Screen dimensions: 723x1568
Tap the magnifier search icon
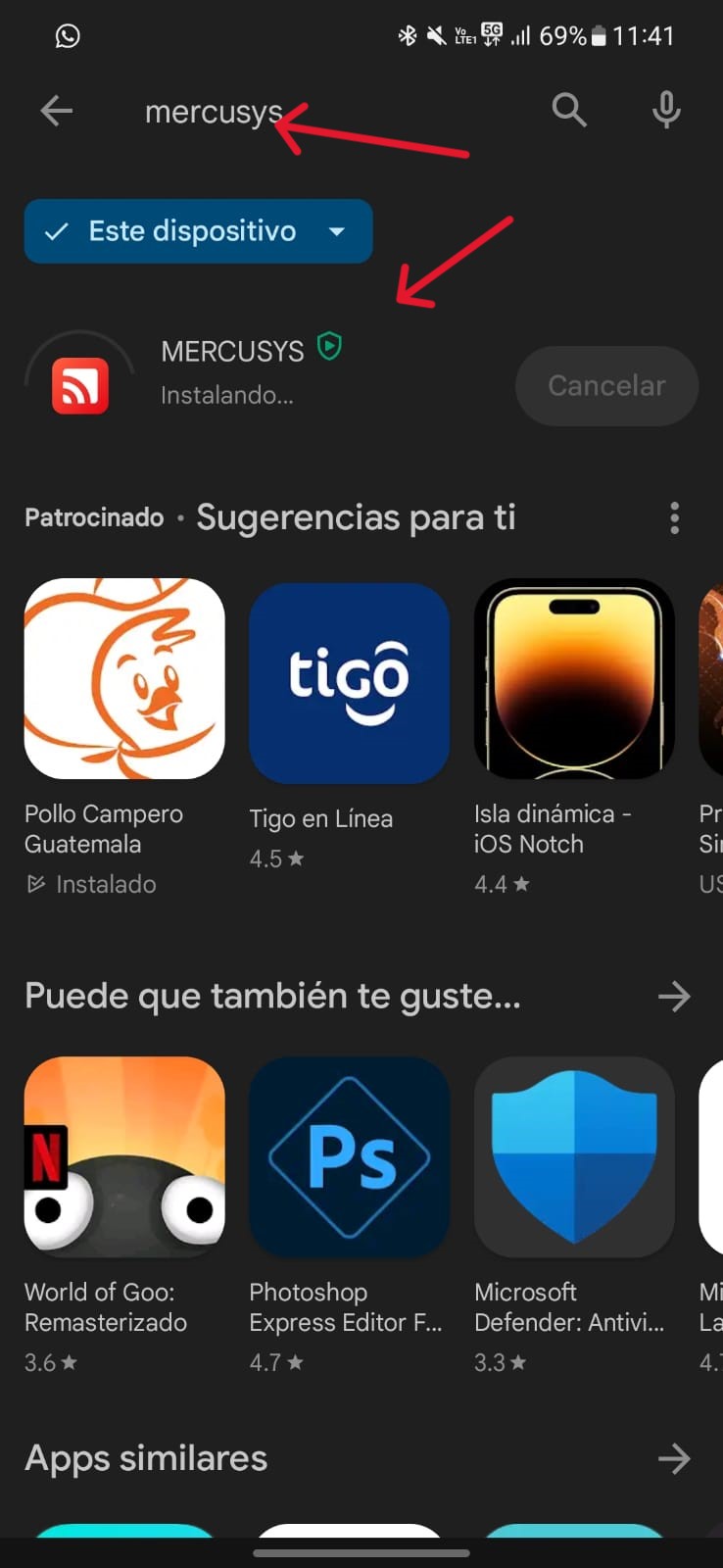[568, 111]
